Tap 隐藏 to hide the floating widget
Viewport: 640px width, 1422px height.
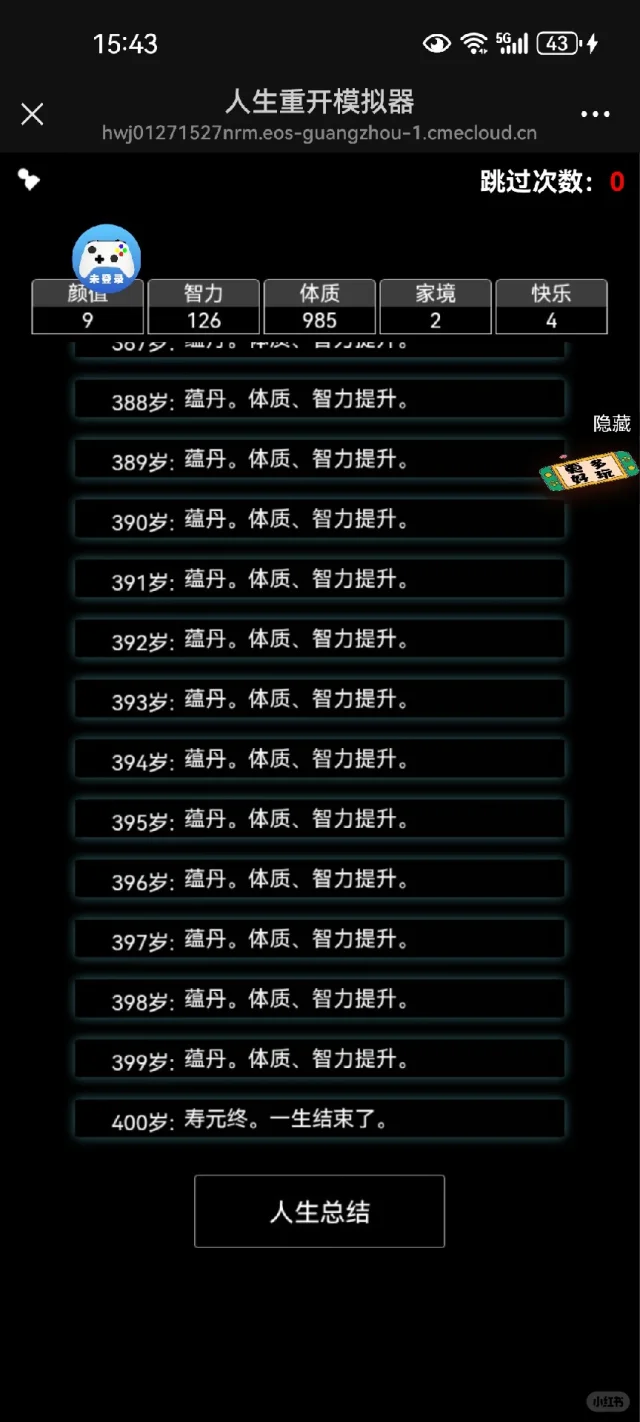pyautogui.click(x=612, y=424)
